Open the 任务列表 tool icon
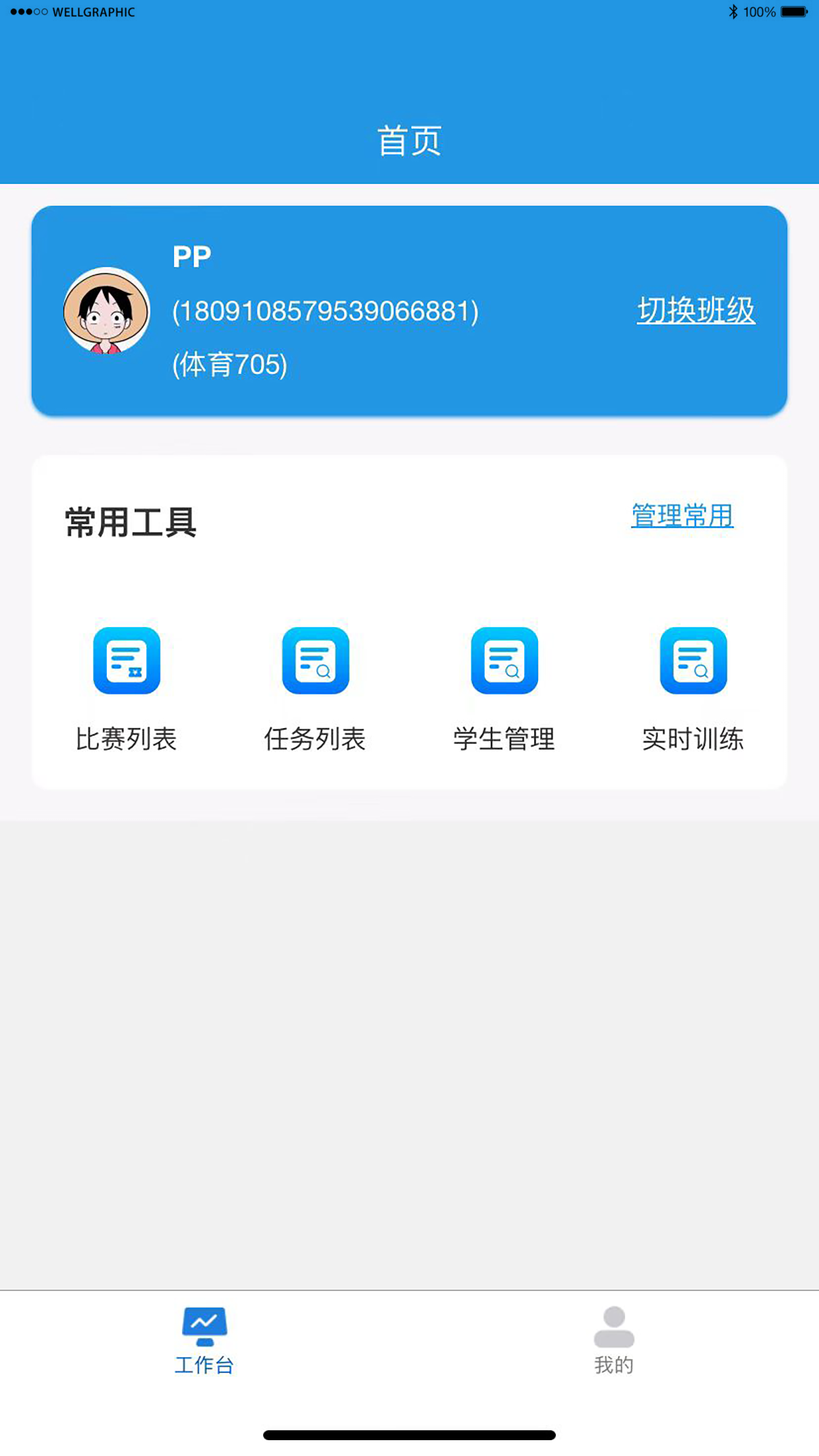 [315, 661]
